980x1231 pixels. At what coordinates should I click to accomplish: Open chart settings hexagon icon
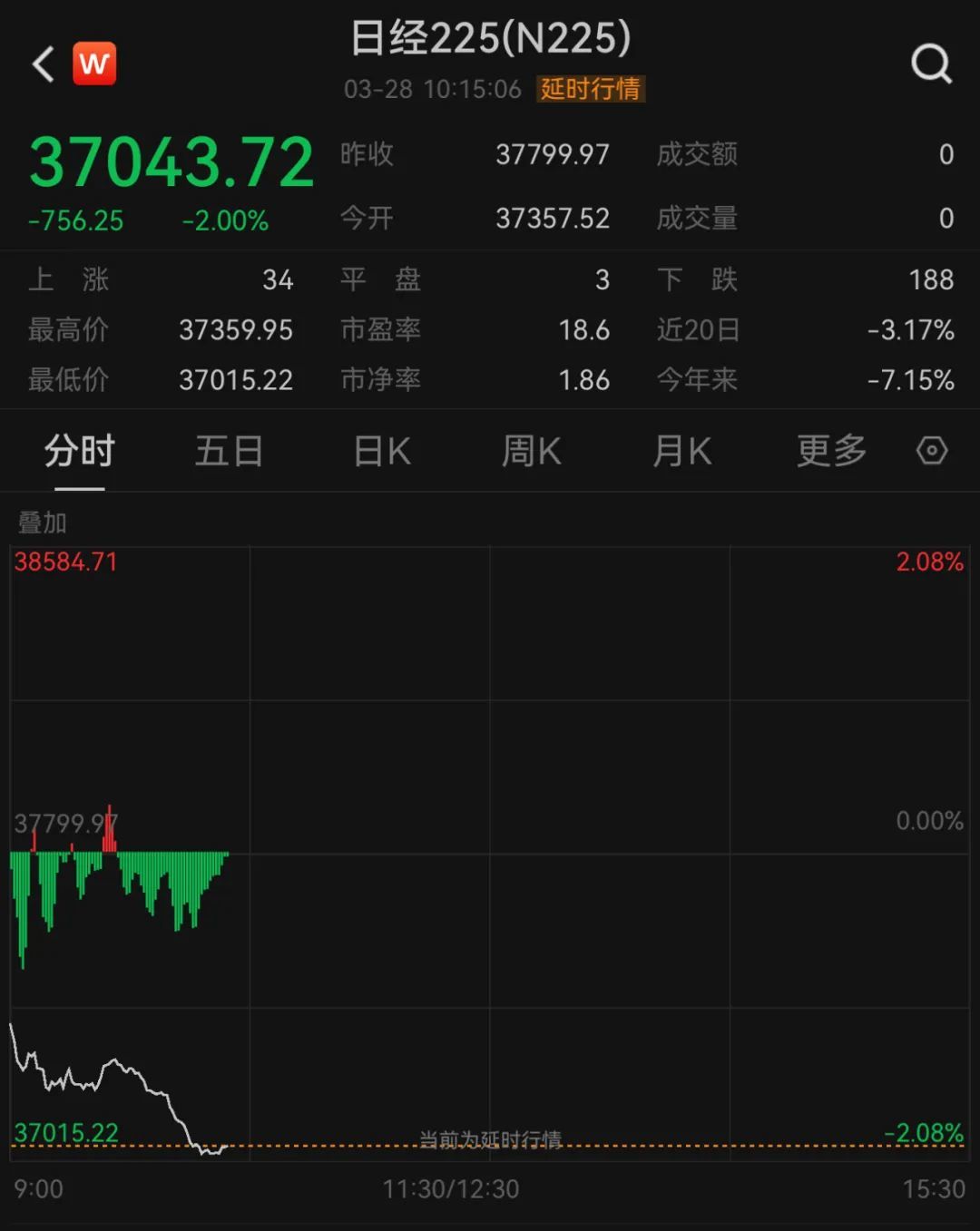tap(932, 451)
